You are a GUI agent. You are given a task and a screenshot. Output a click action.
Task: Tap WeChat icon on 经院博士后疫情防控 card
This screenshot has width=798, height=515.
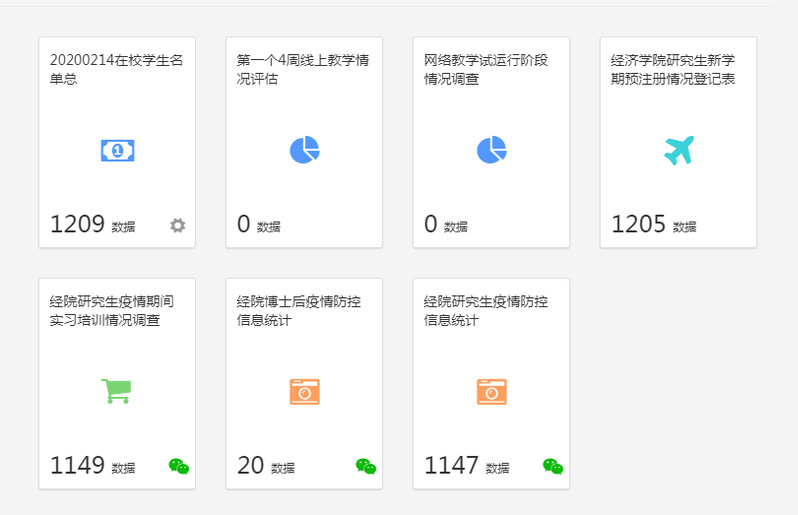366,466
